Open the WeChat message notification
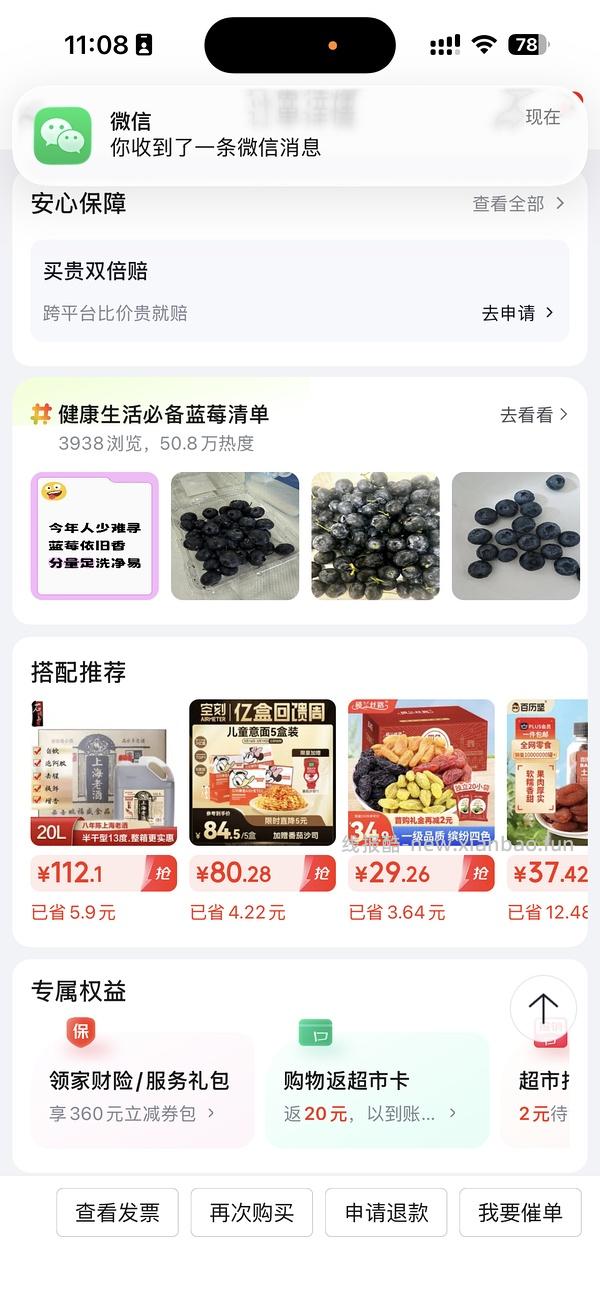 pos(300,134)
